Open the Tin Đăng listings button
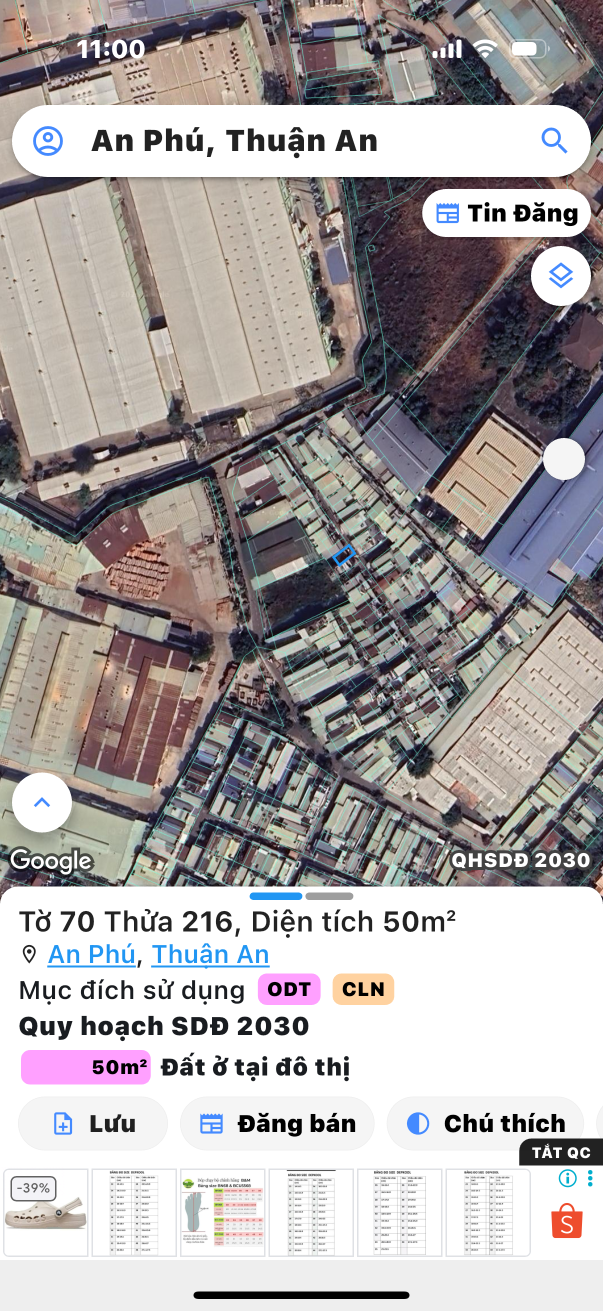 [507, 213]
